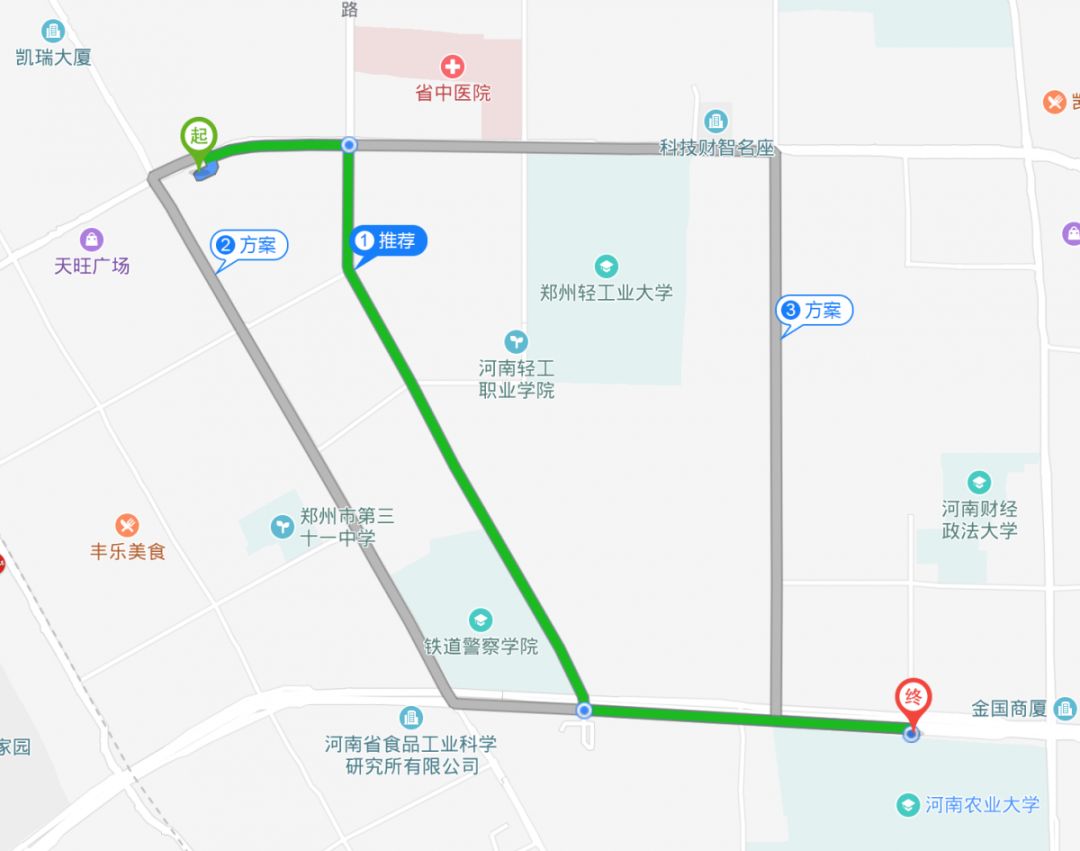The width and height of the screenshot is (1080, 851).
Task: Open 天旺广场 shopping marker
Action: (x=92, y=240)
